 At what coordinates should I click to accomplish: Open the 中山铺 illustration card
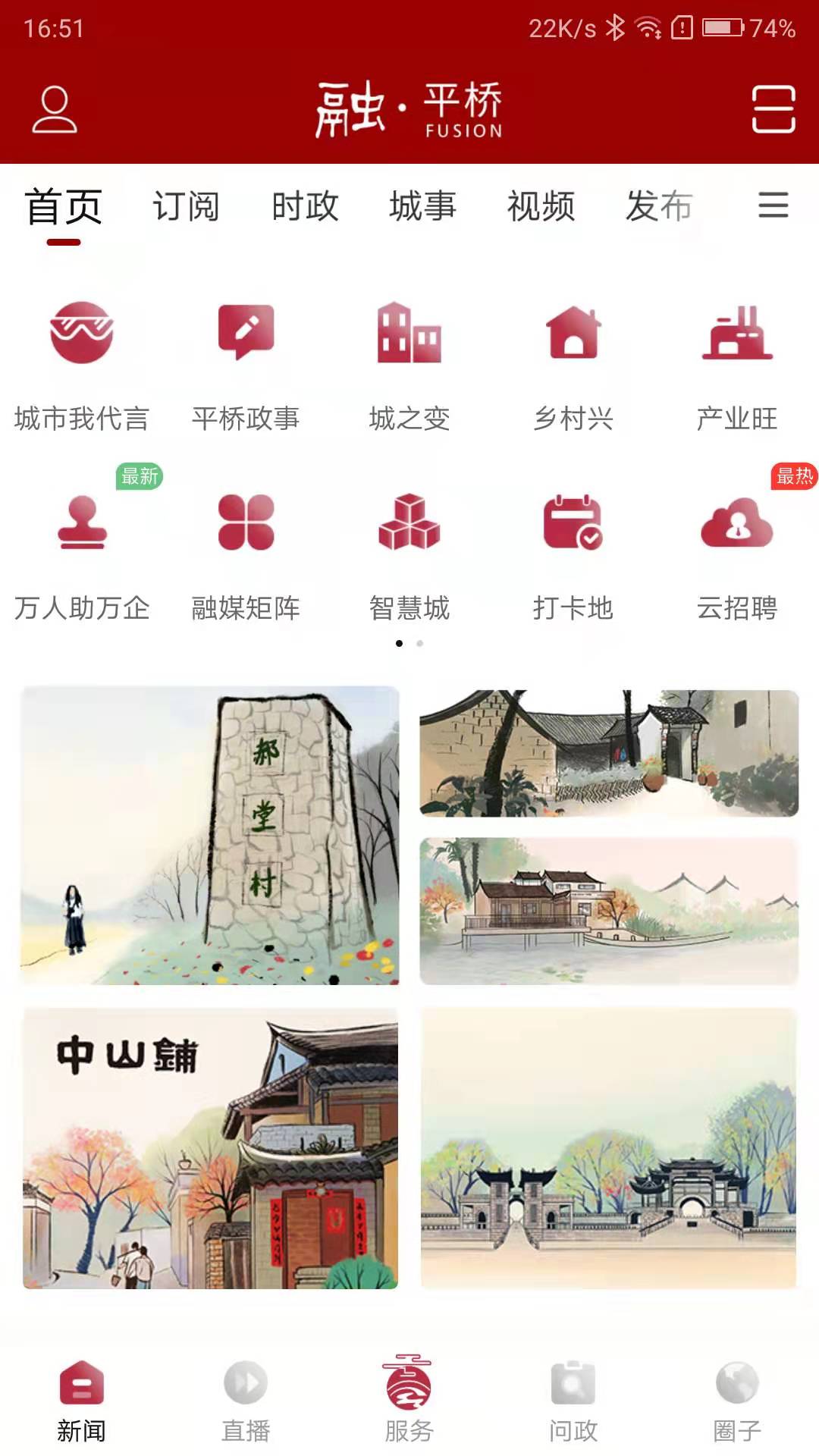(210, 1148)
